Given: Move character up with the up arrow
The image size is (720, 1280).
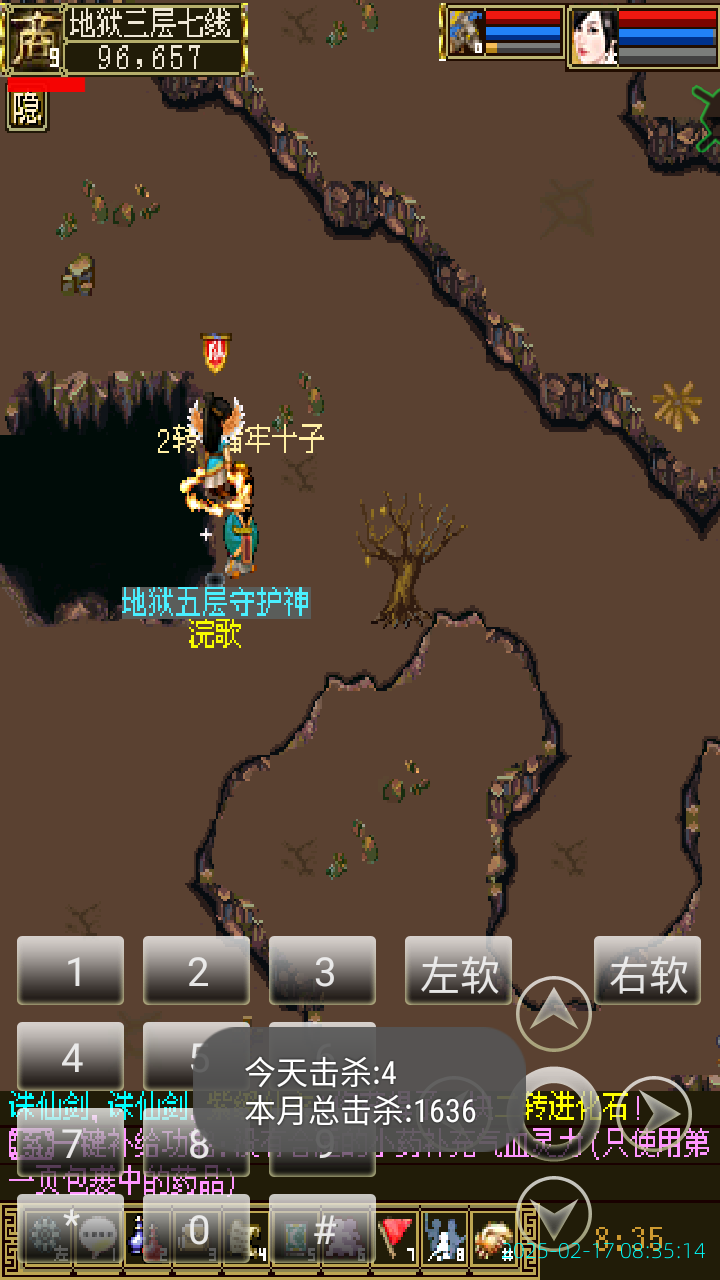Looking at the screenshot, I should (x=554, y=1014).
